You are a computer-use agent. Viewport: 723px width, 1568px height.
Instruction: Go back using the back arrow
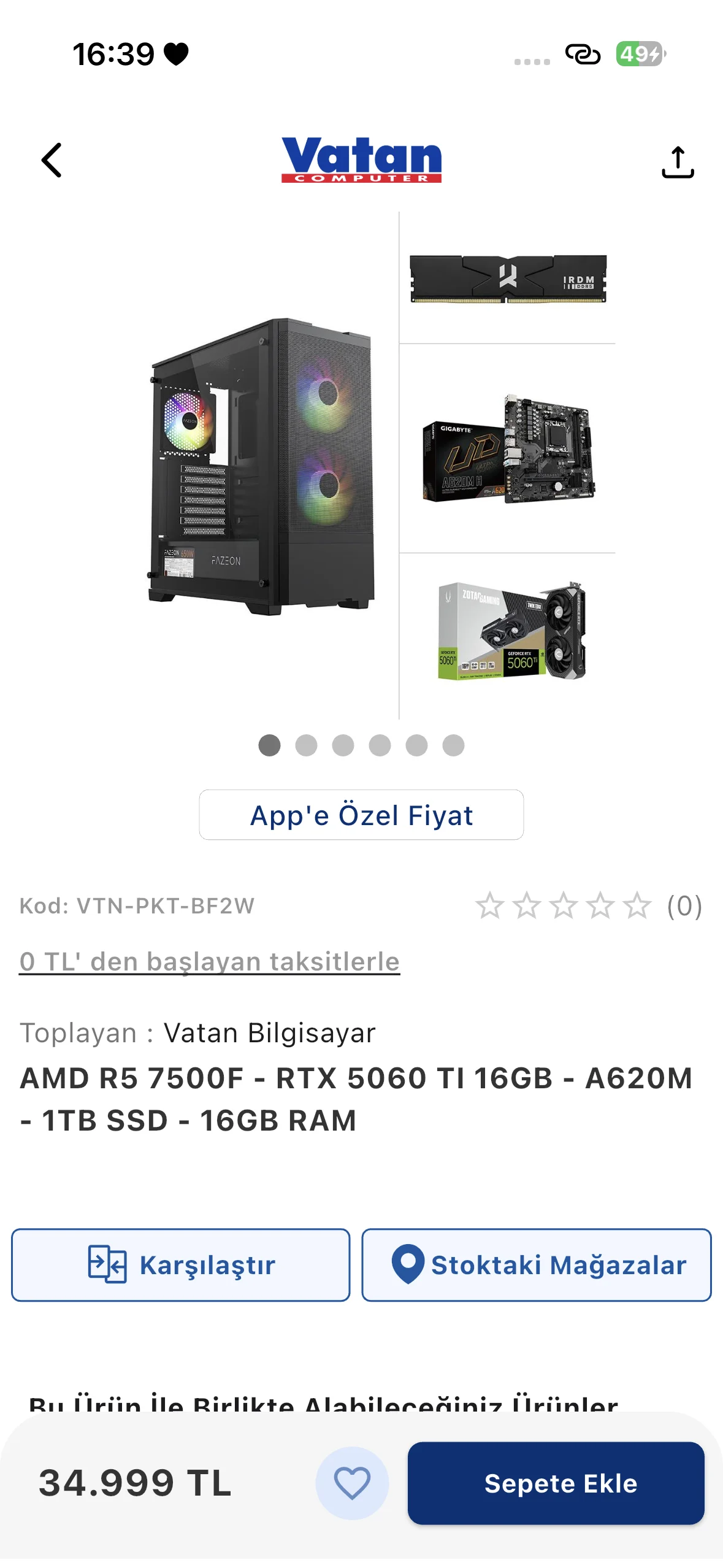click(52, 160)
